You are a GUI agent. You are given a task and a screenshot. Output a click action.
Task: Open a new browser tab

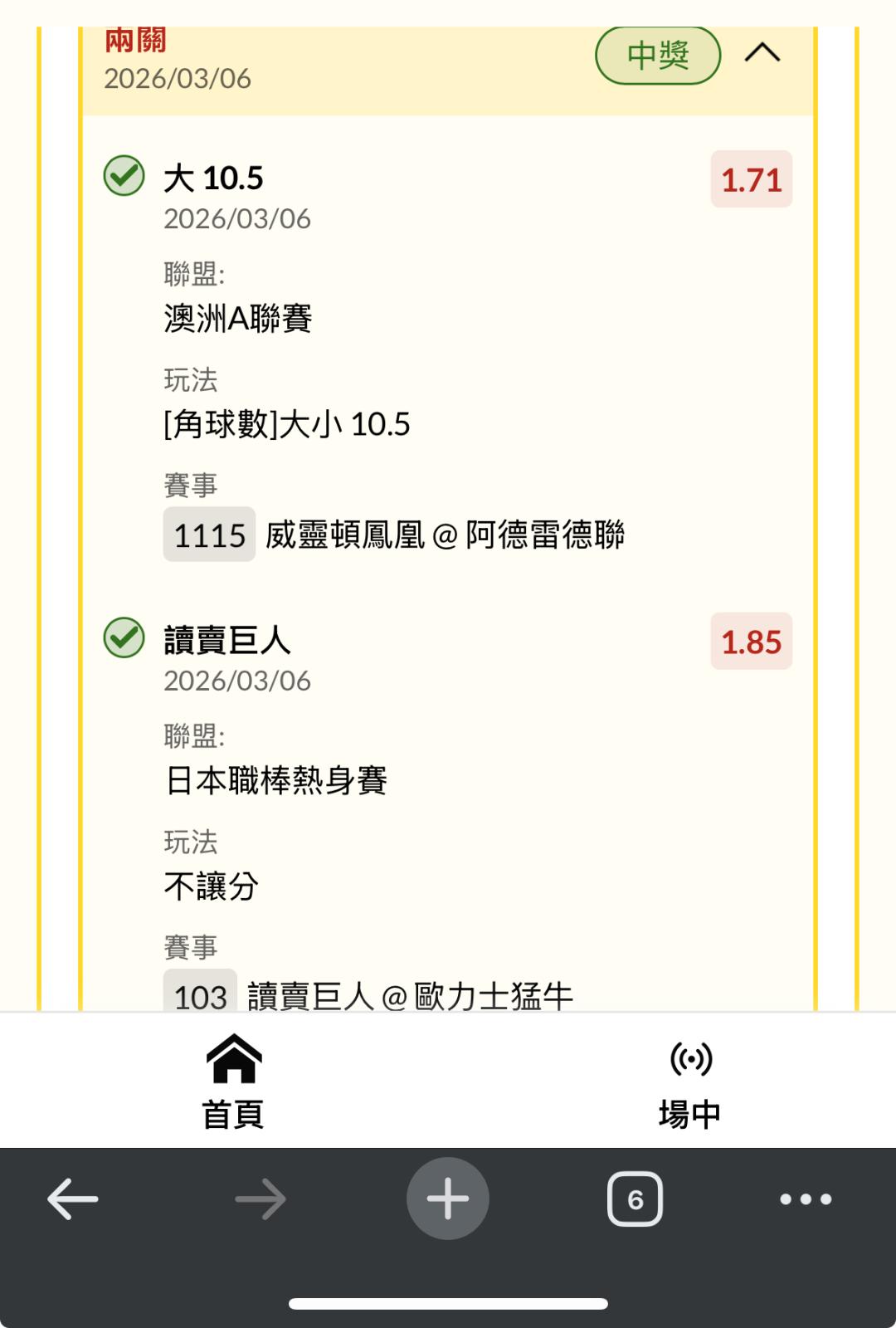(448, 1199)
